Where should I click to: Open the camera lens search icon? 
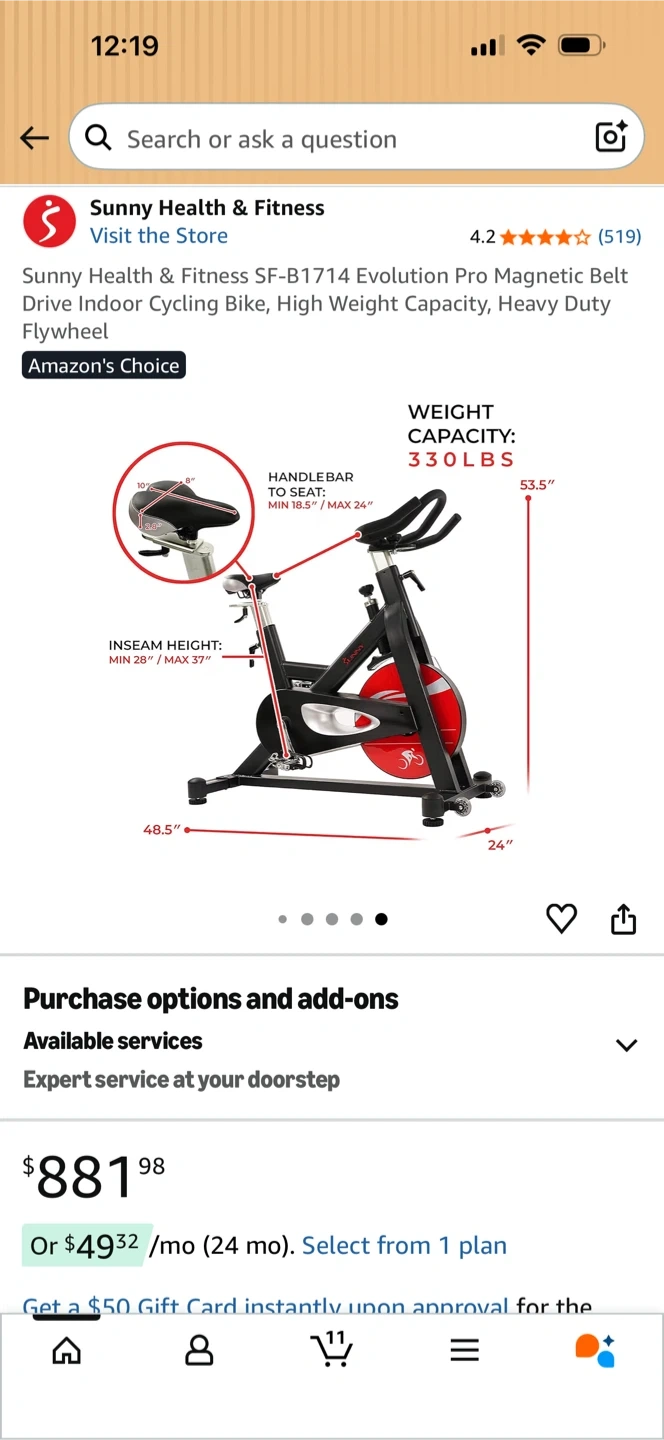[x=611, y=136]
